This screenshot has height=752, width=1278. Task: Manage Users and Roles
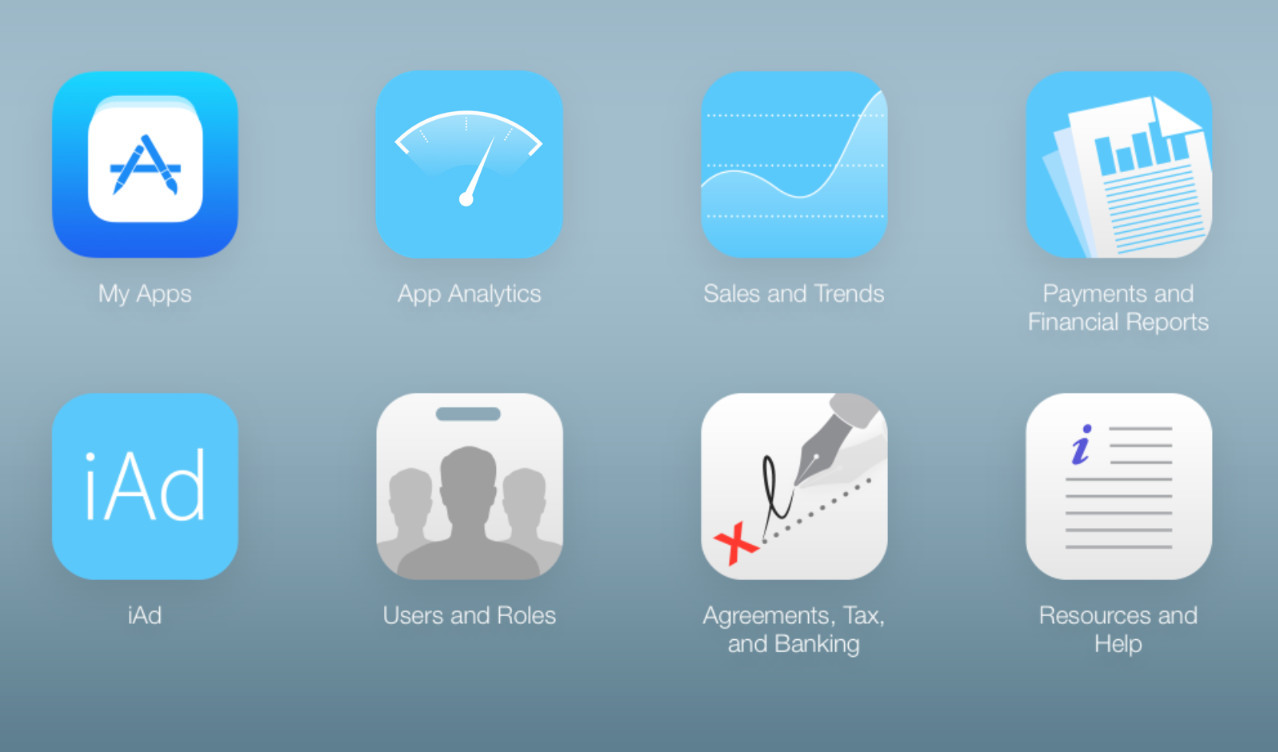tap(469, 486)
